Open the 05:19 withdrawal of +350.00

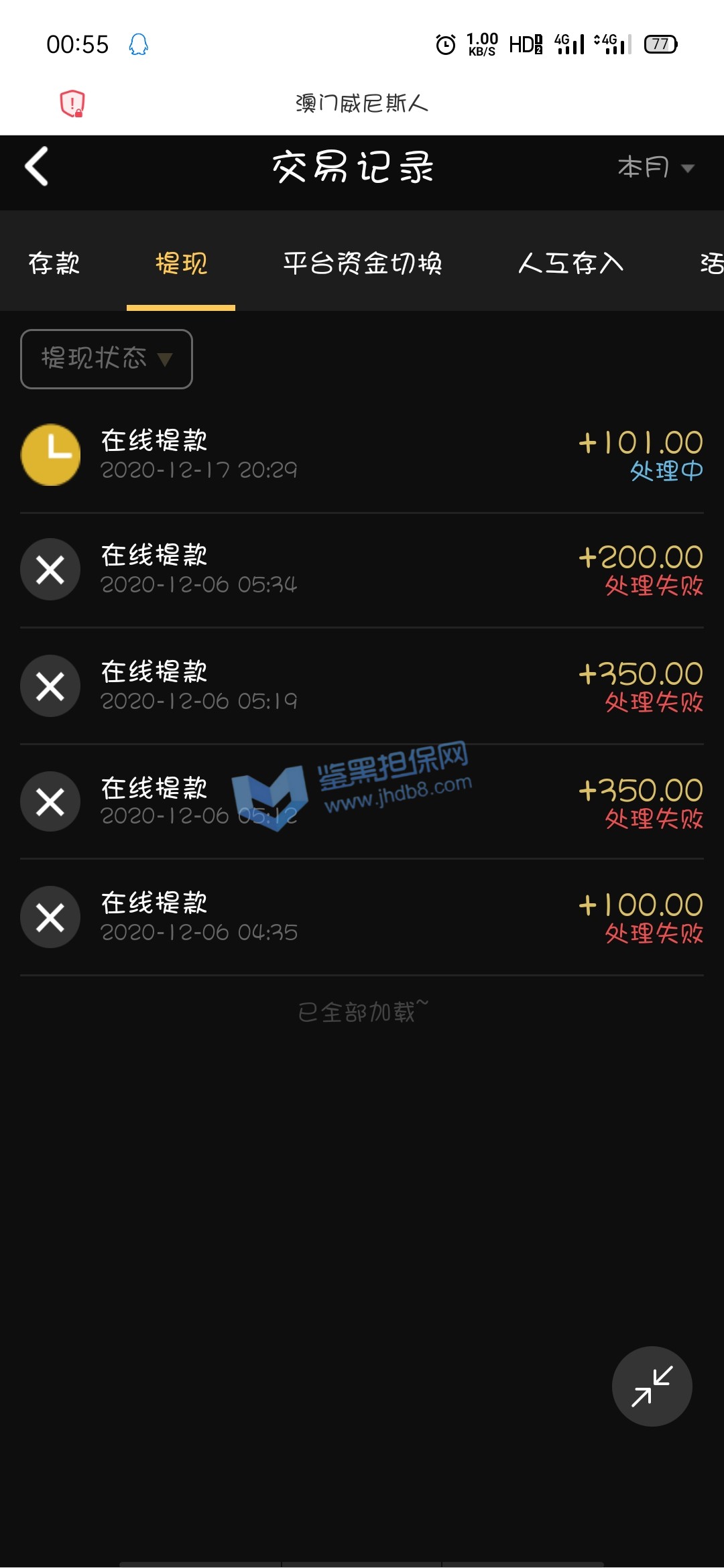click(x=362, y=685)
